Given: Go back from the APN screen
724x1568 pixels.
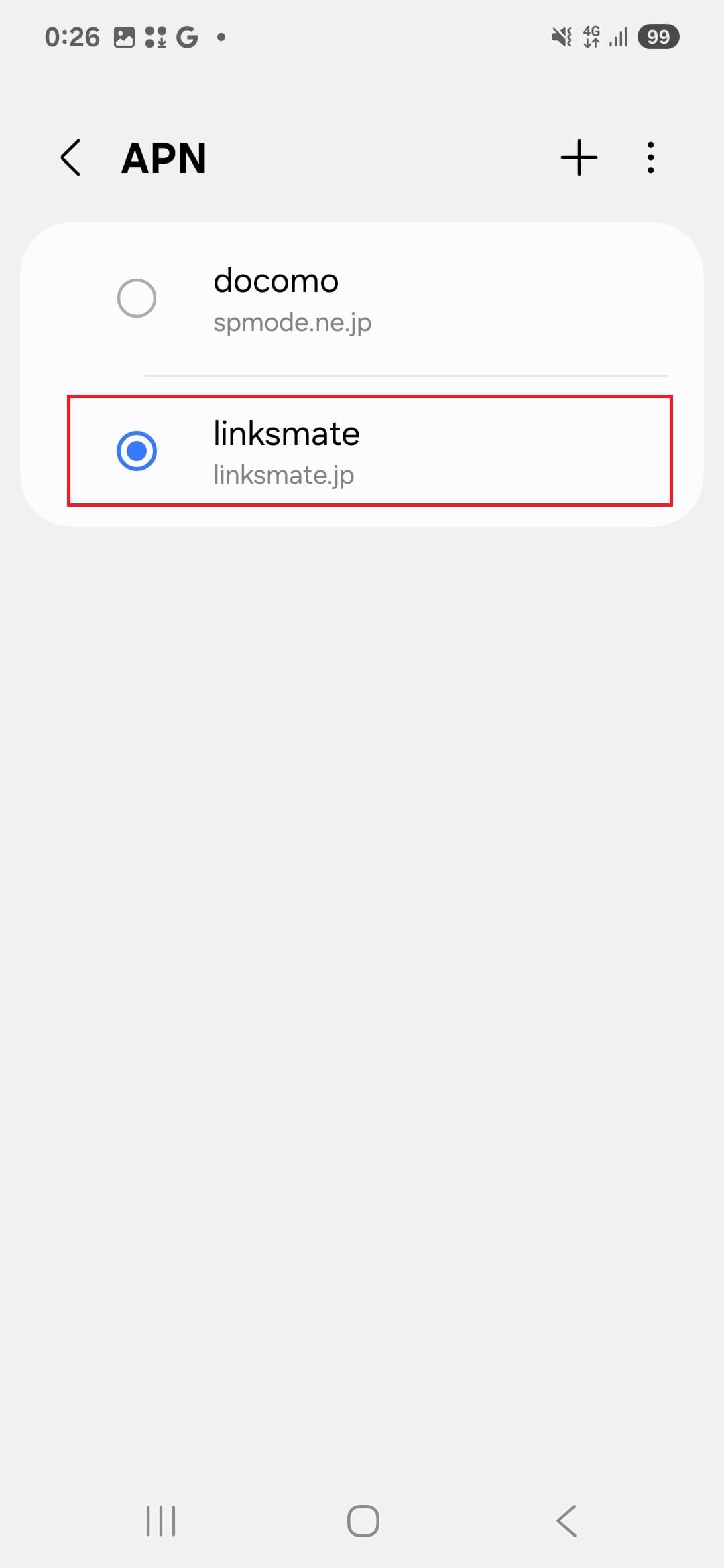Looking at the screenshot, I should (x=71, y=158).
